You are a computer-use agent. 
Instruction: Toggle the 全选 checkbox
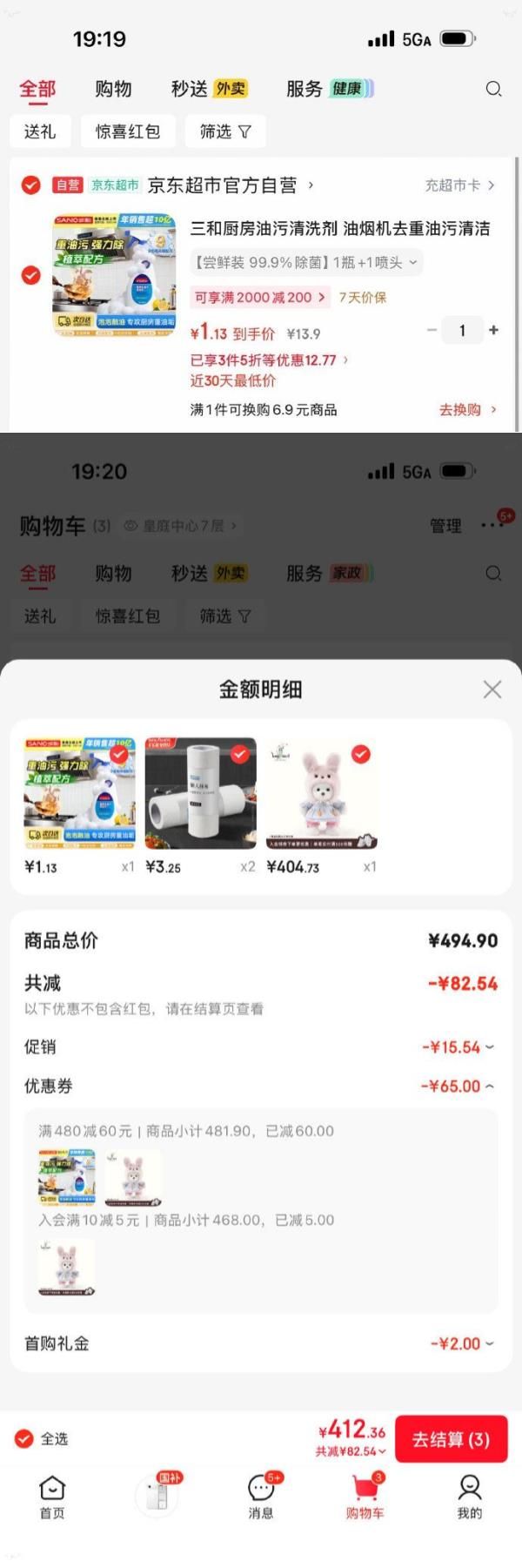(25, 1439)
